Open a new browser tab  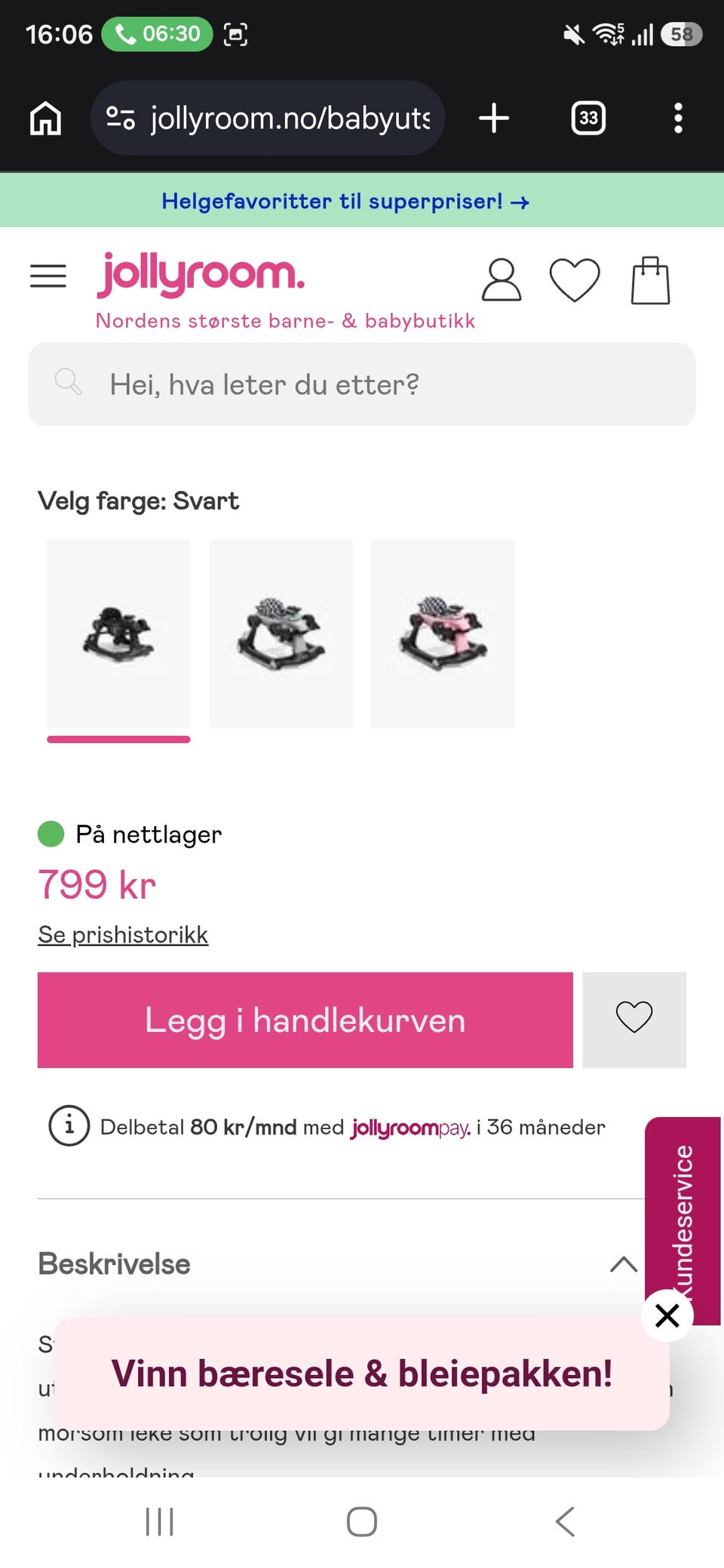coord(494,118)
